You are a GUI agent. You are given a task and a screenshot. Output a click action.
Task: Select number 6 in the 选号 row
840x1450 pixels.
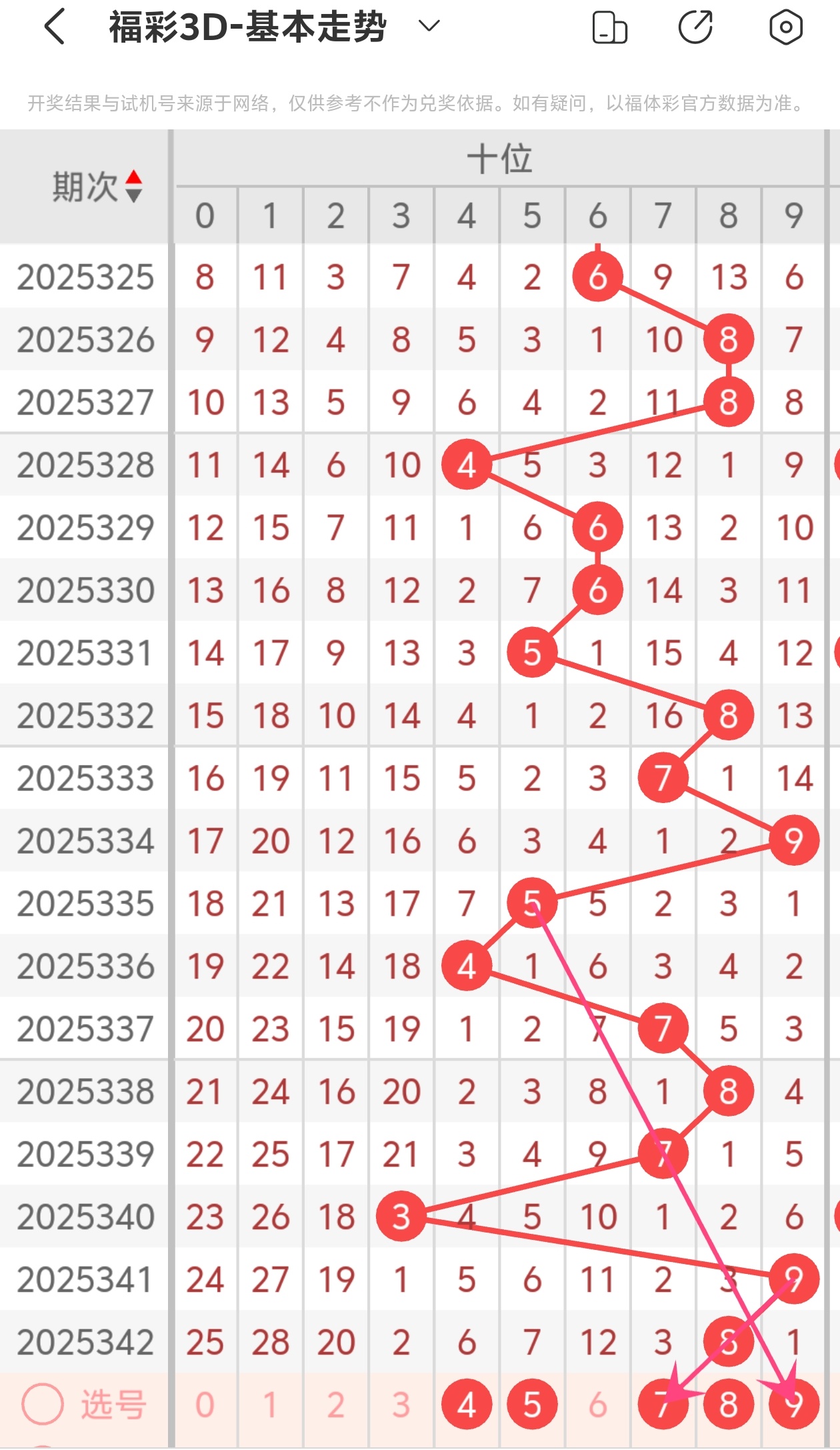(597, 1405)
